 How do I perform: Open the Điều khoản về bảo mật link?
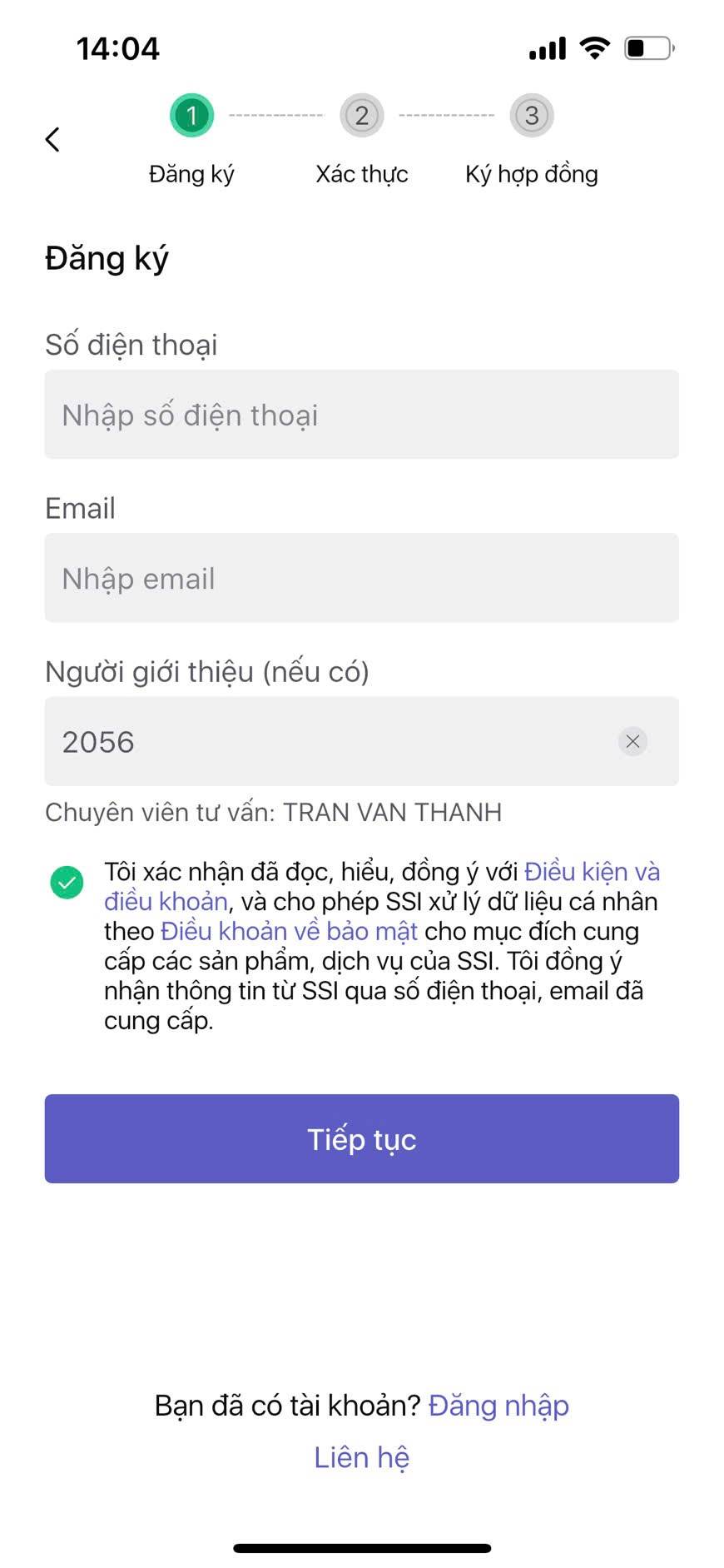[289, 931]
